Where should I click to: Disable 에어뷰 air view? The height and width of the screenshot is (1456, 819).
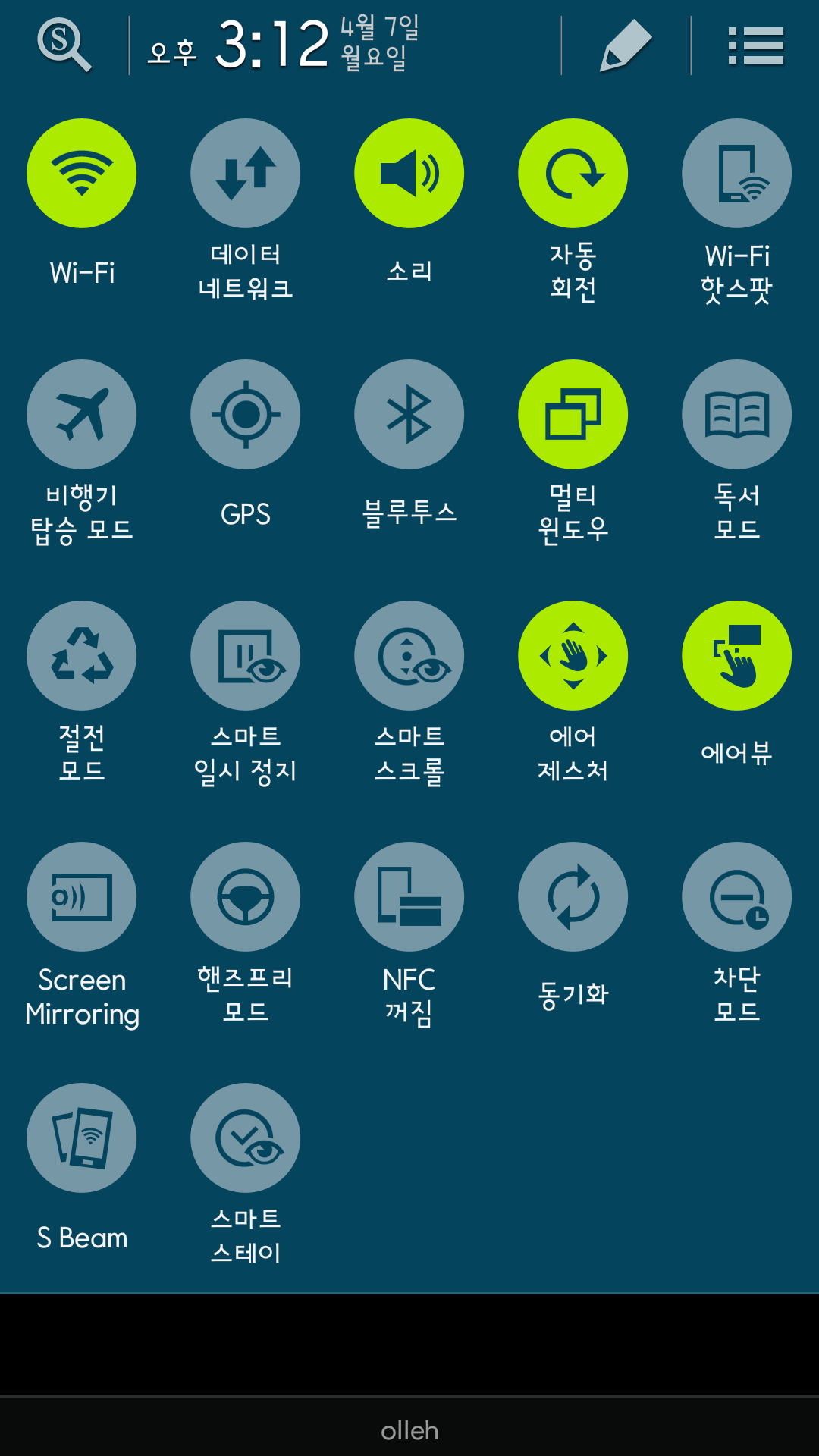(x=737, y=656)
